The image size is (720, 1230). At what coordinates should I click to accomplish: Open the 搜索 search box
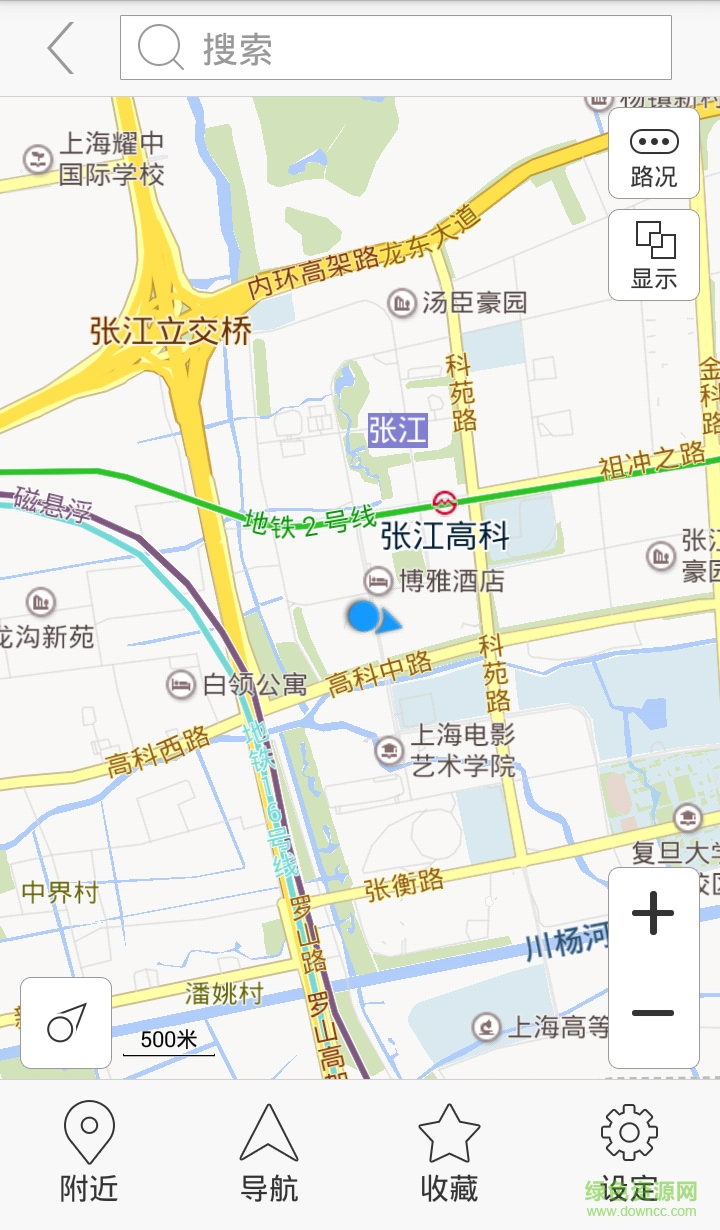coord(395,48)
